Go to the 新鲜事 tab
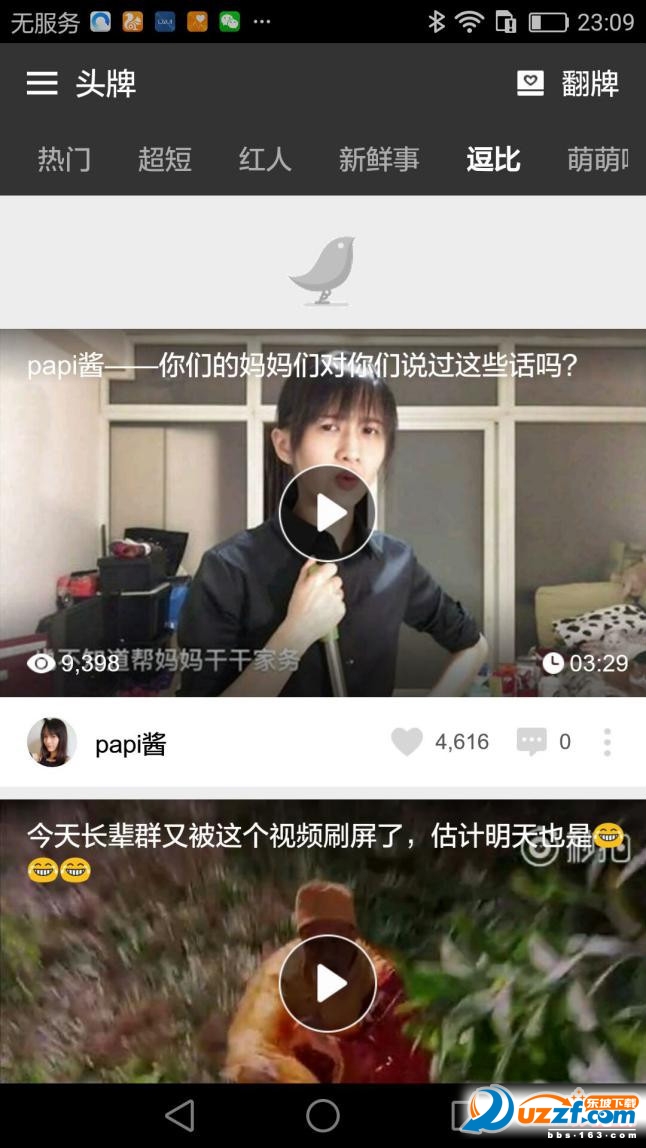This screenshot has height=1148, width=646. pos(379,159)
